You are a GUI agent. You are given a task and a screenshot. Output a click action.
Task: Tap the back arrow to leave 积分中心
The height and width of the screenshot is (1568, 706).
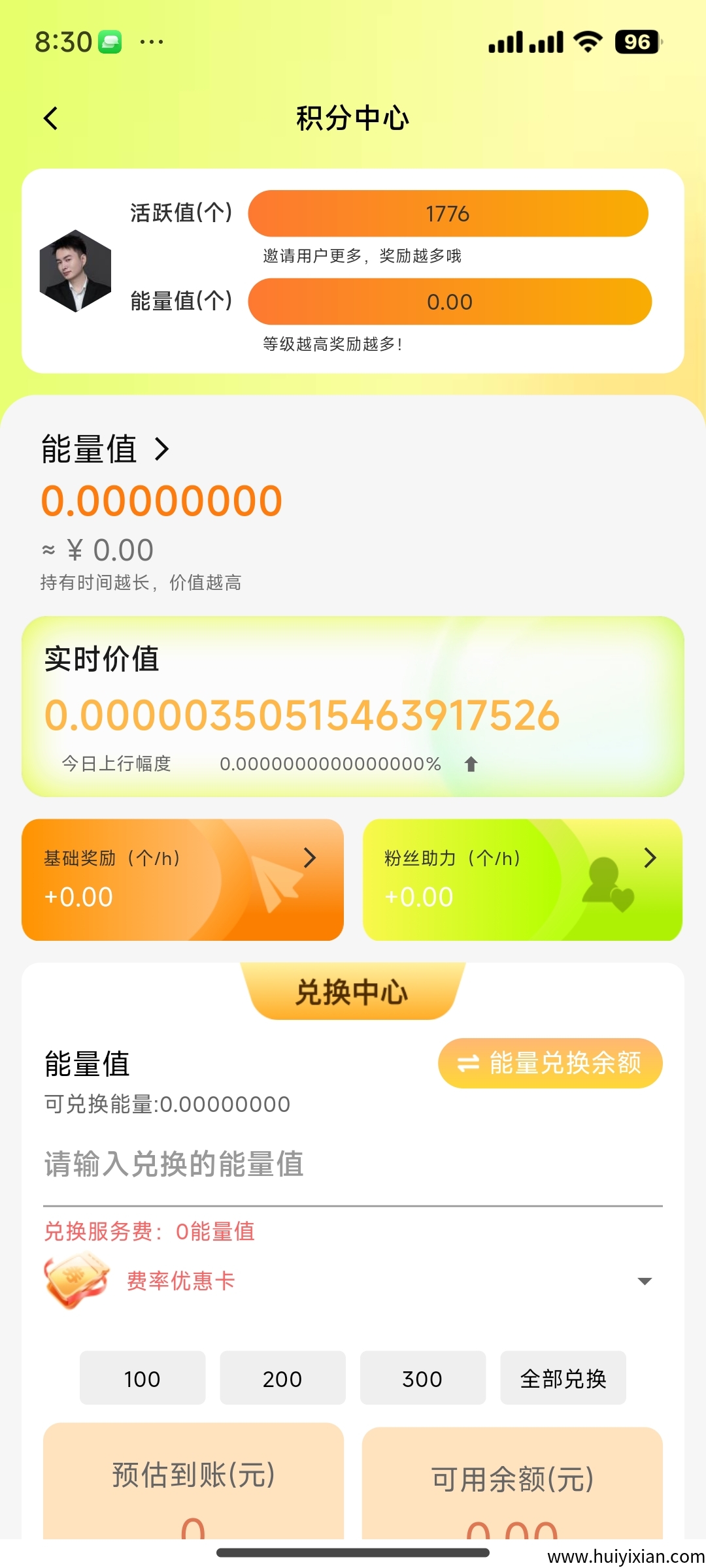[51, 118]
